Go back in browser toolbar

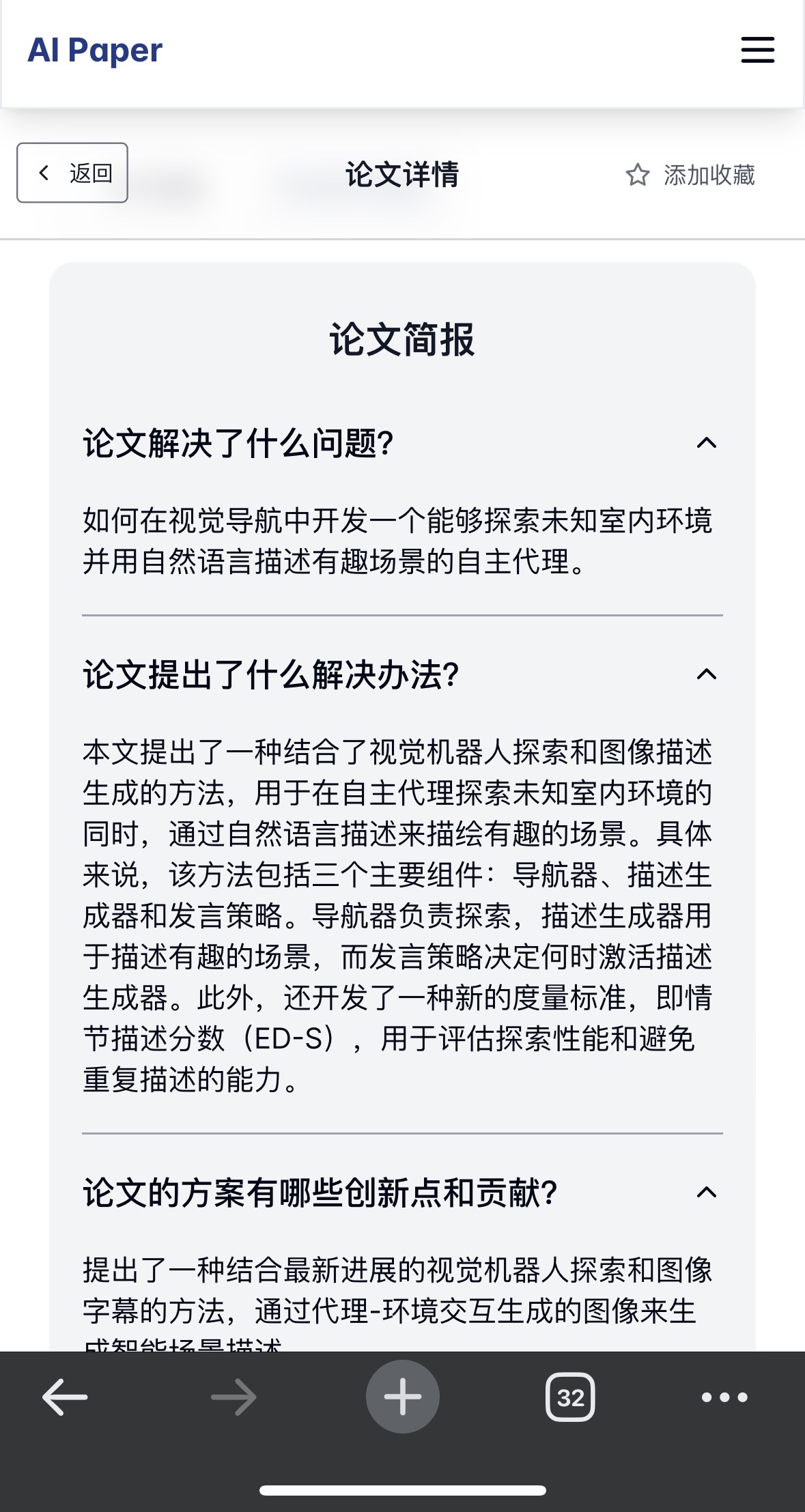pyautogui.click(x=65, y=1397)
